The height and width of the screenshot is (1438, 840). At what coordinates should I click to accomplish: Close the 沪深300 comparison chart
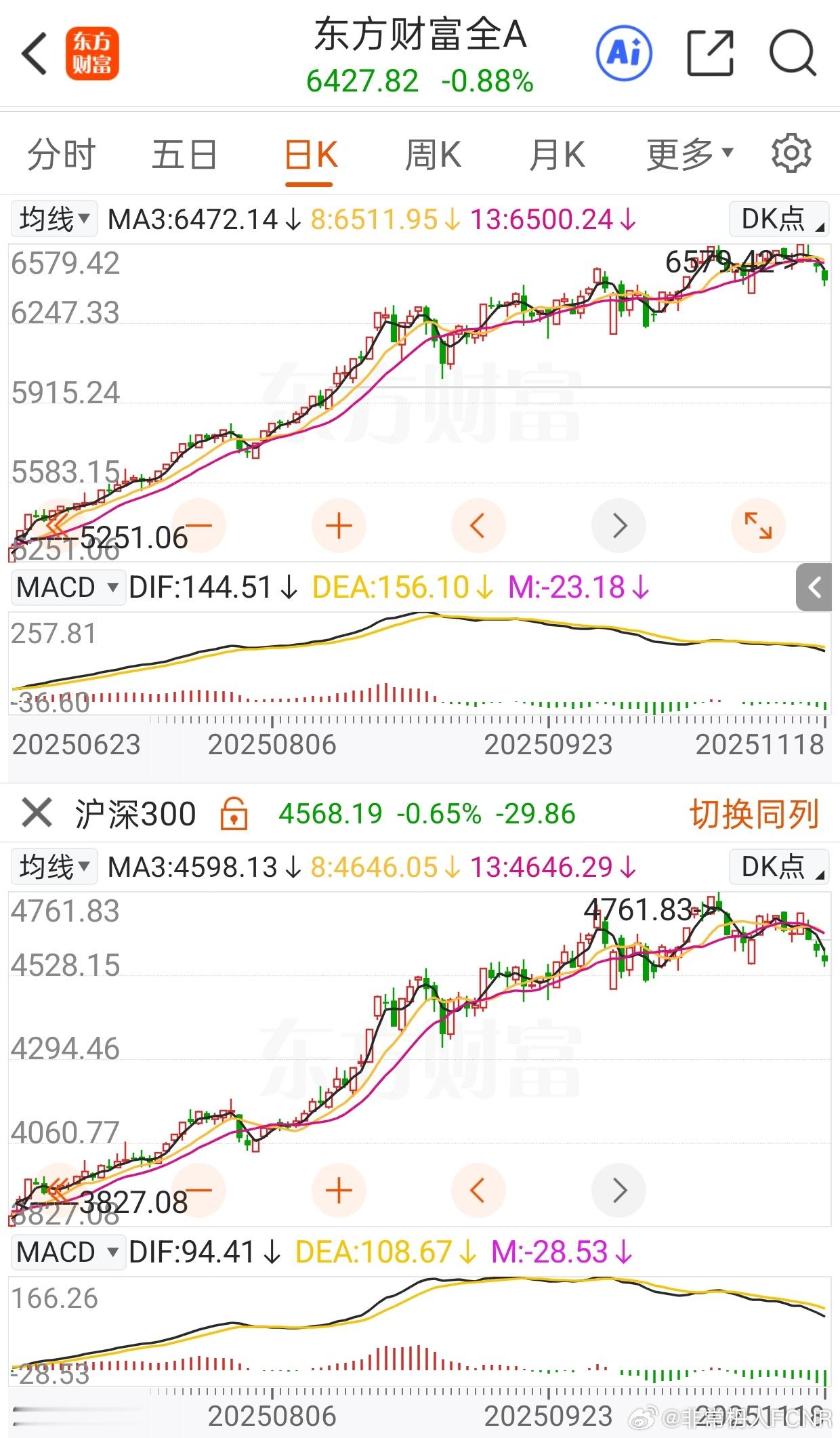37,813
